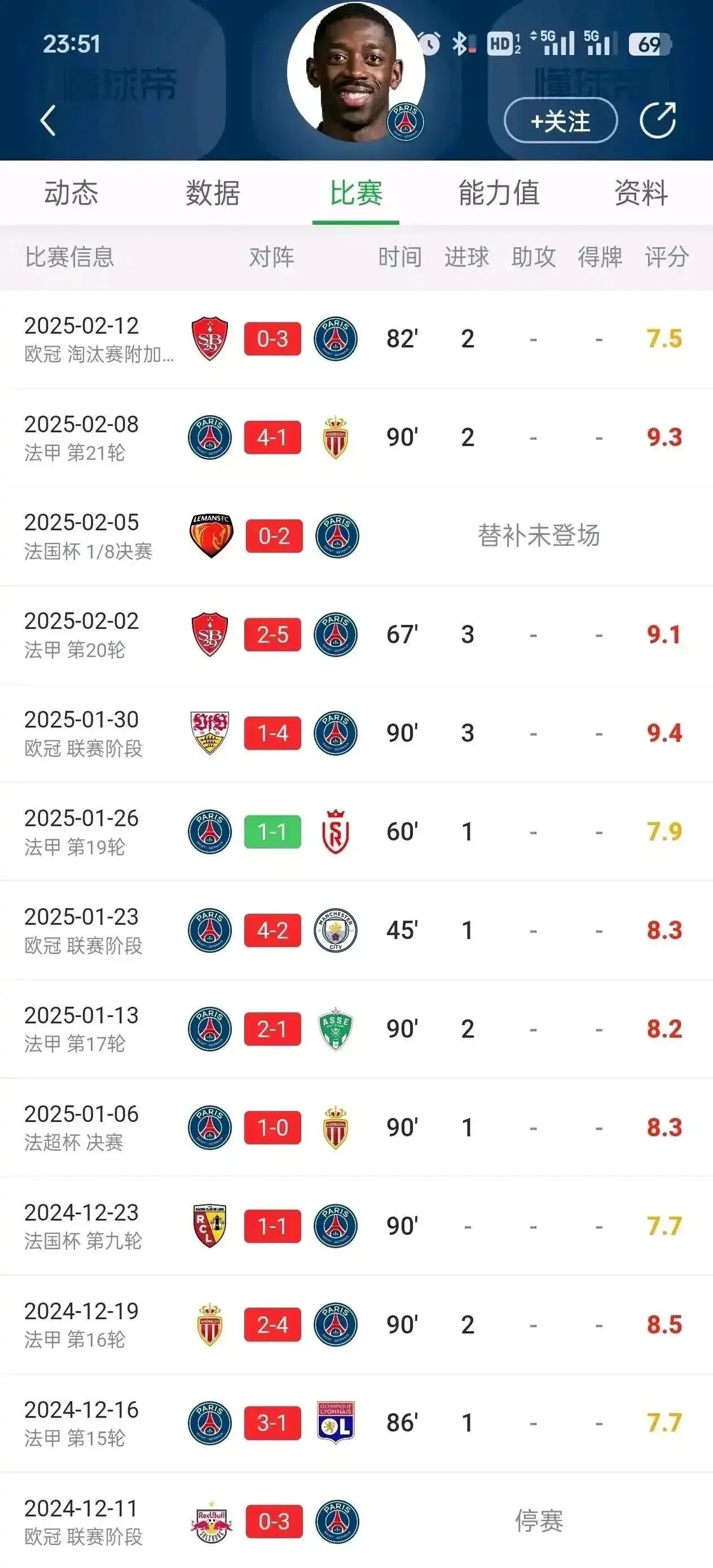View the 2025-02-05 法国杯 1/8决赛 match
The image size is (713, 1568).
coord(356,536)
